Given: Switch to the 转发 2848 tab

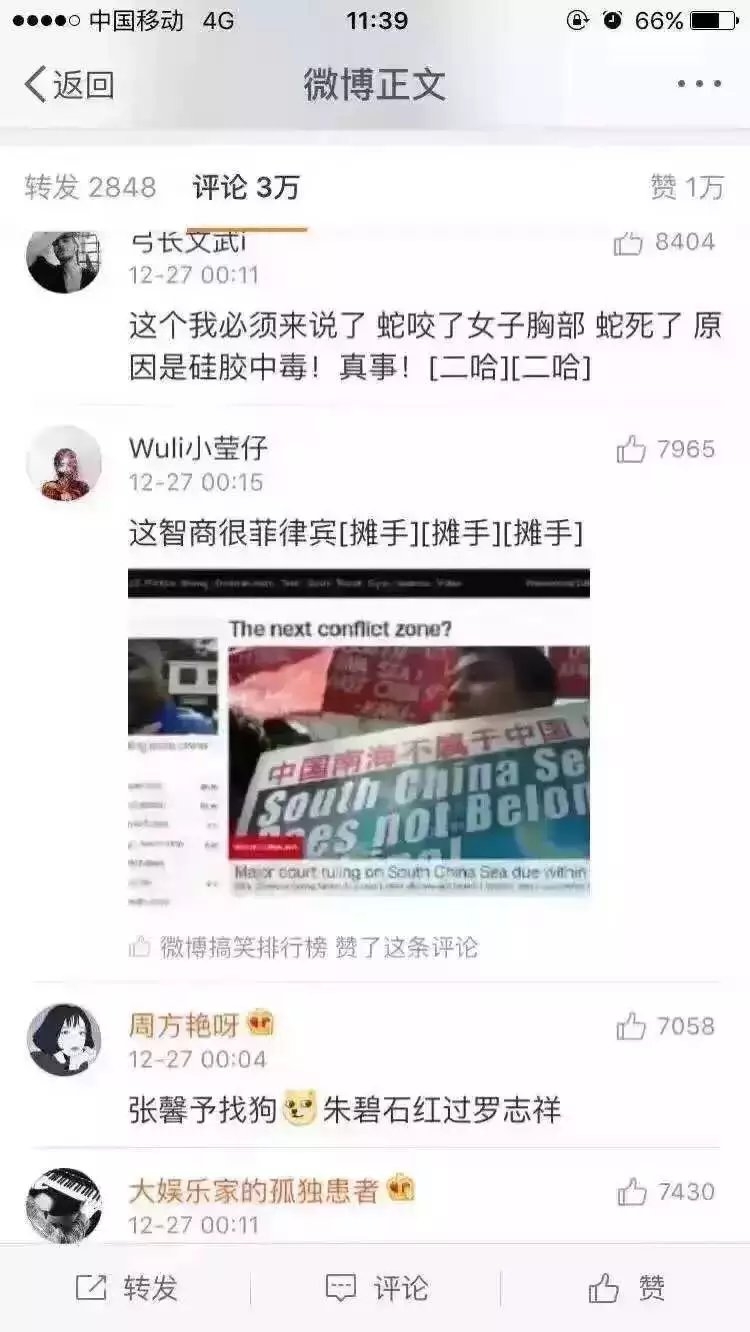Looking at the screenshot, I should click(91, 187).
